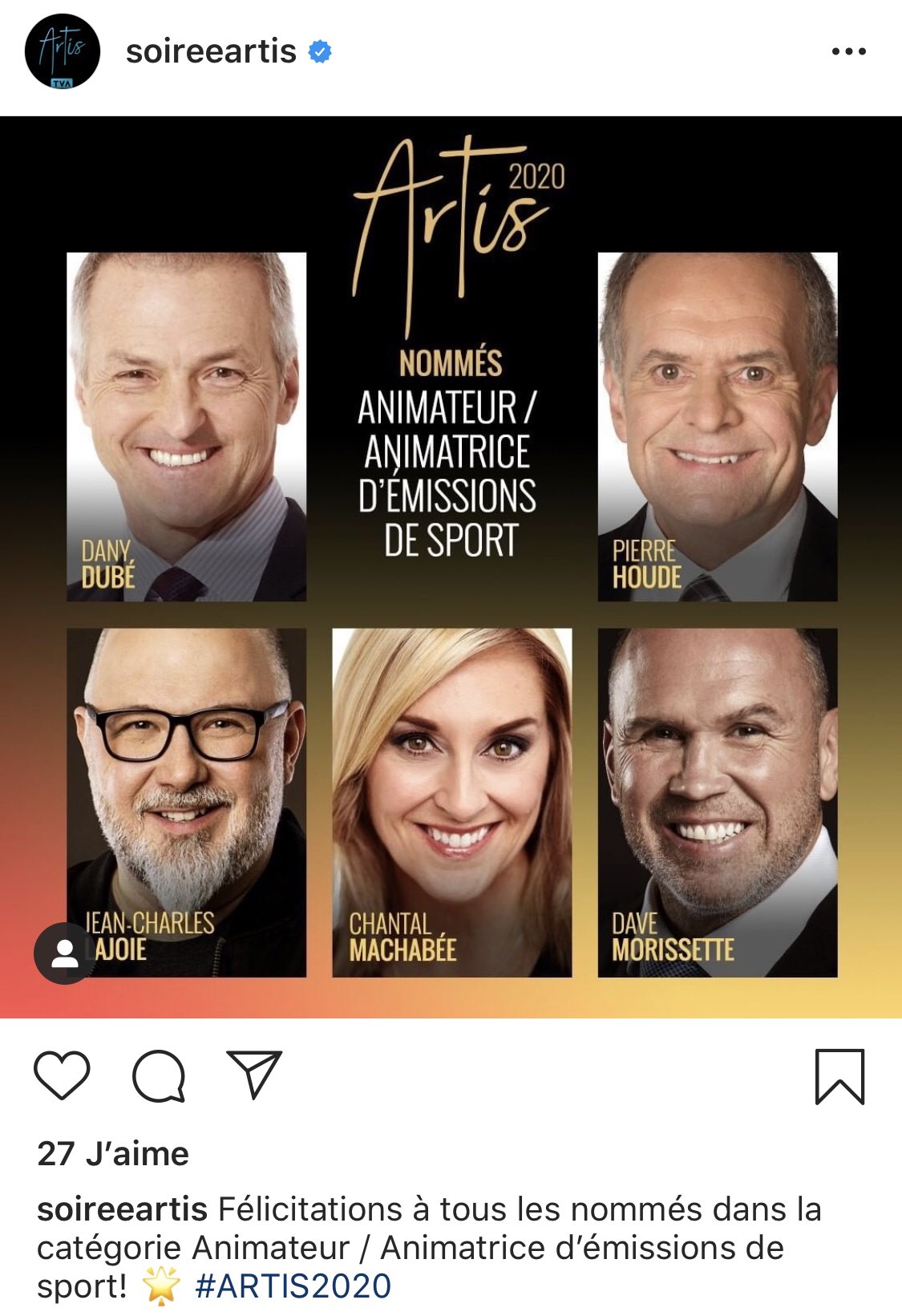Open the soireeartis profile picture
Image resolution: width=902 pixels, height=1316 pixels.
(x=63, y=52)
